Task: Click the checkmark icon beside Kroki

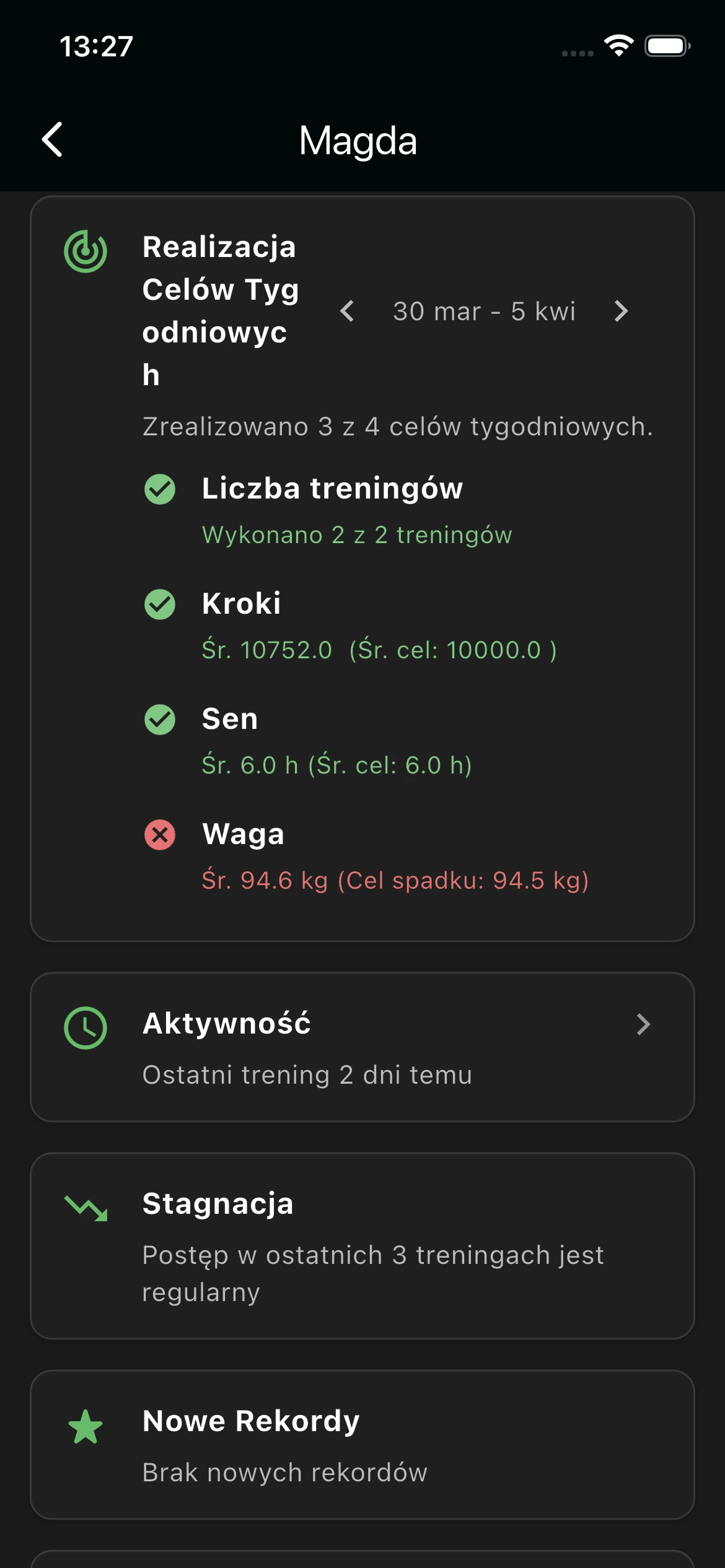Action: click(161, 604)
